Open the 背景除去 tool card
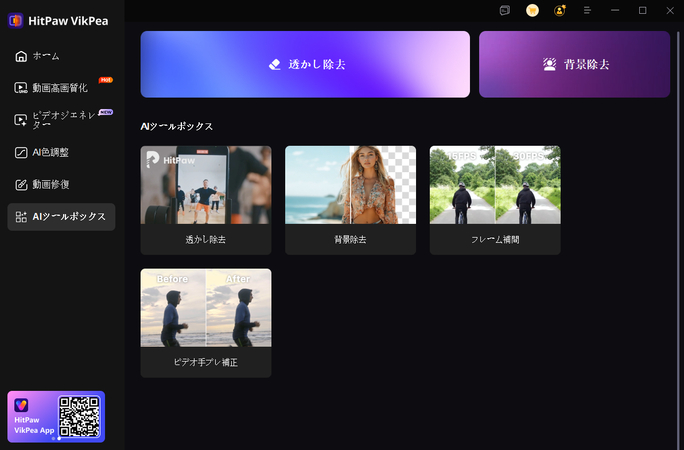 [350, 199]
